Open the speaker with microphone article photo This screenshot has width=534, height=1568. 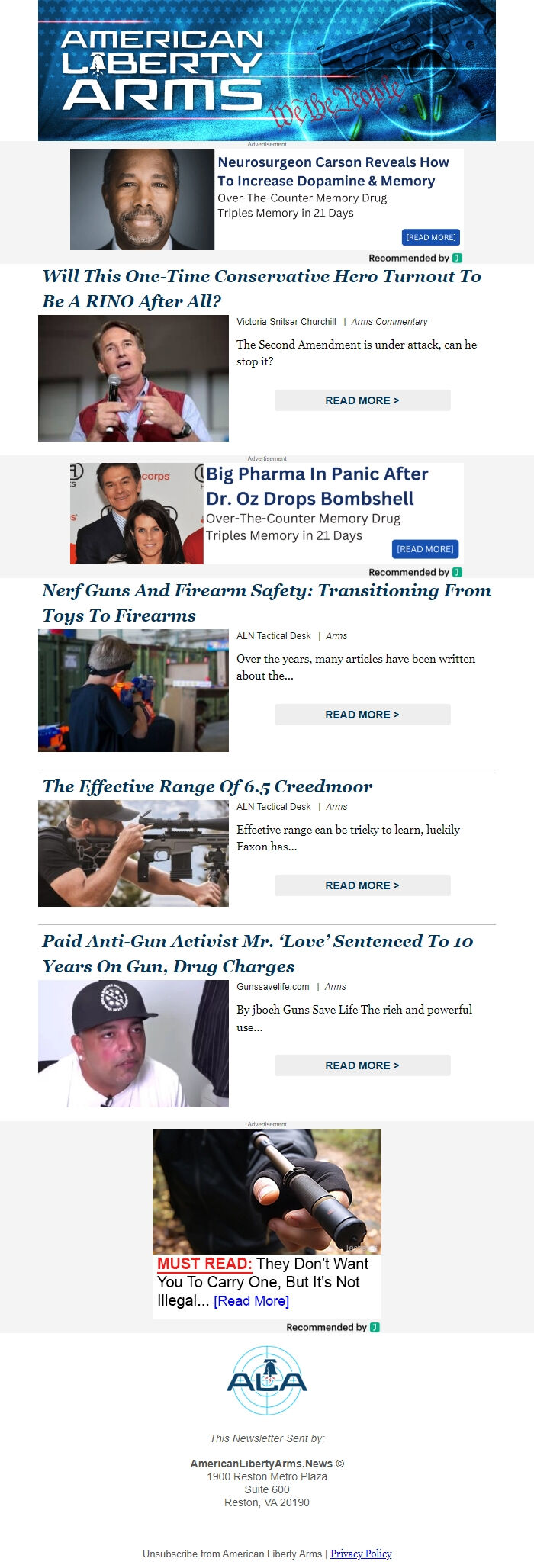pos(133,378)
